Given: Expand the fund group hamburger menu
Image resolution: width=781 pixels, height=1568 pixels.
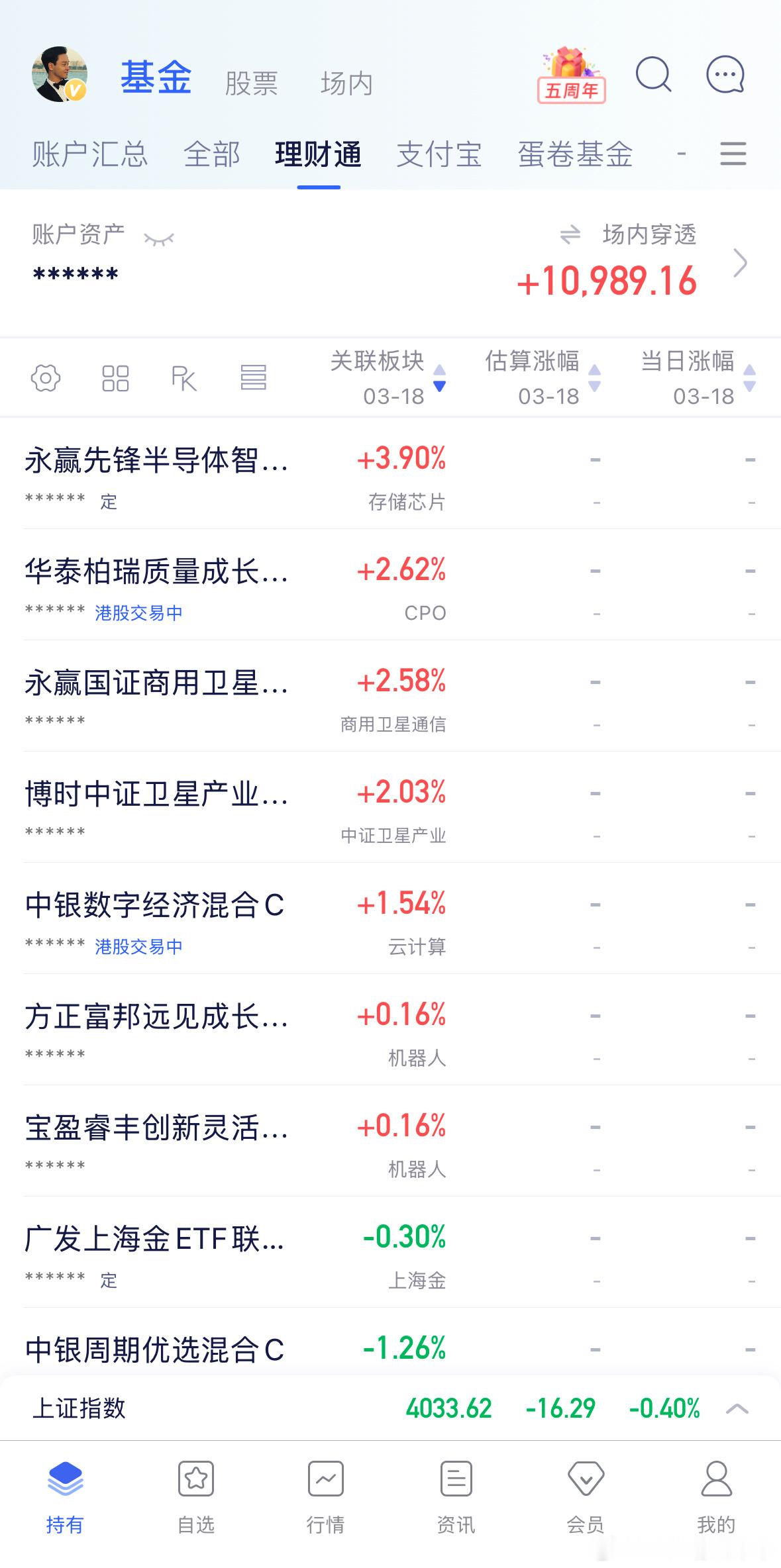Looking at the screenshot, I should (733, 154).
